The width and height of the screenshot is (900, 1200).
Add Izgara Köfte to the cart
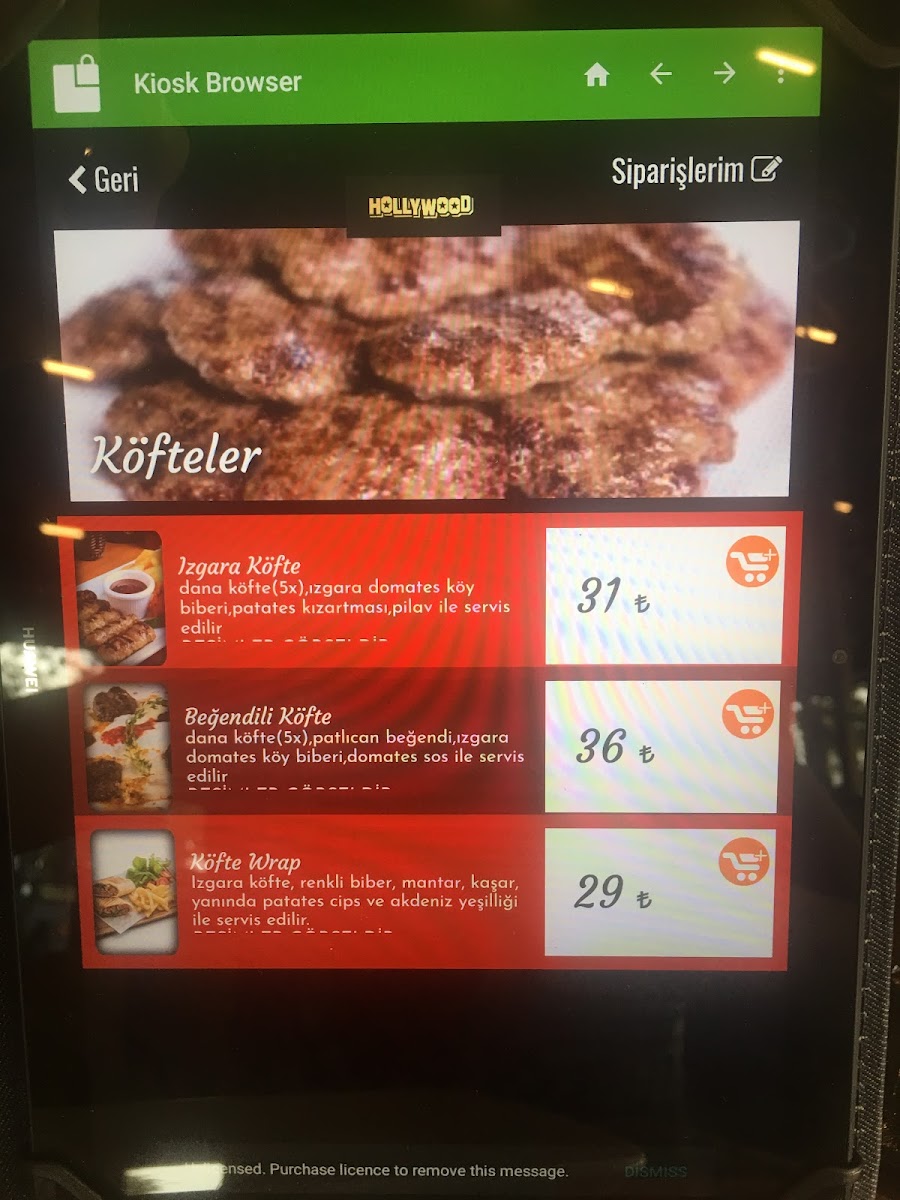752,562
